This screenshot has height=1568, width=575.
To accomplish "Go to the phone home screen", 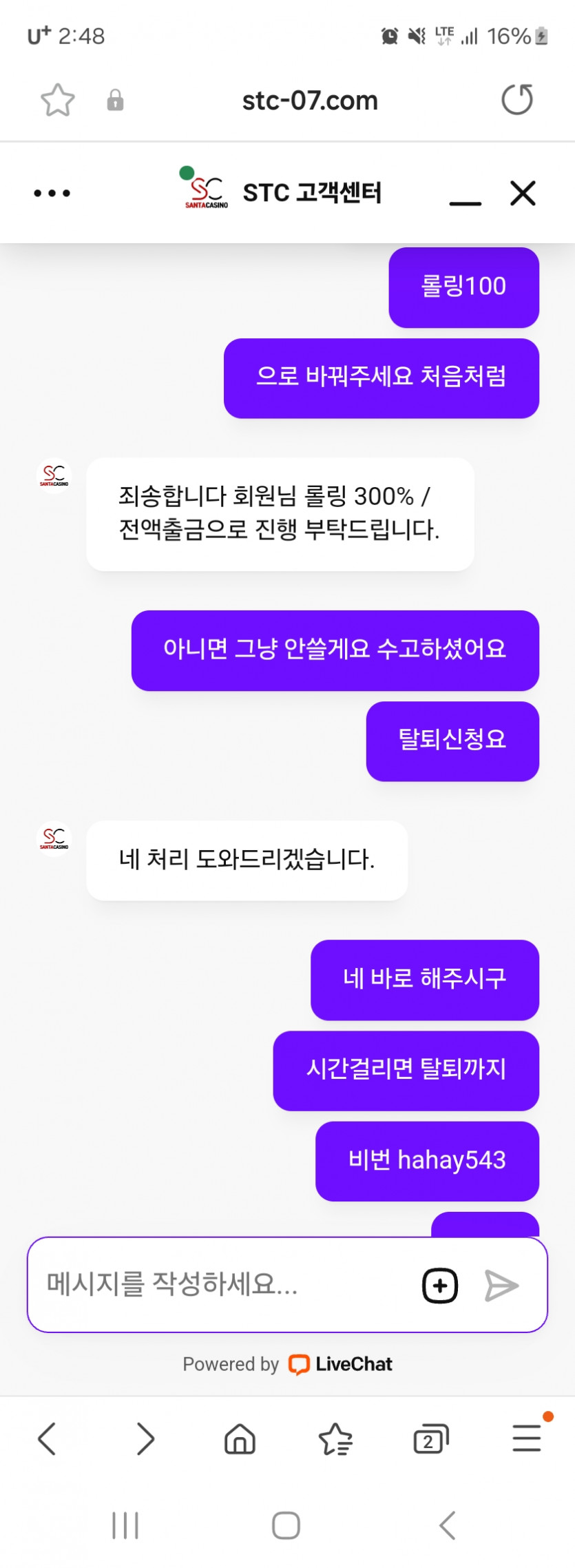I will click(286, 1525).
